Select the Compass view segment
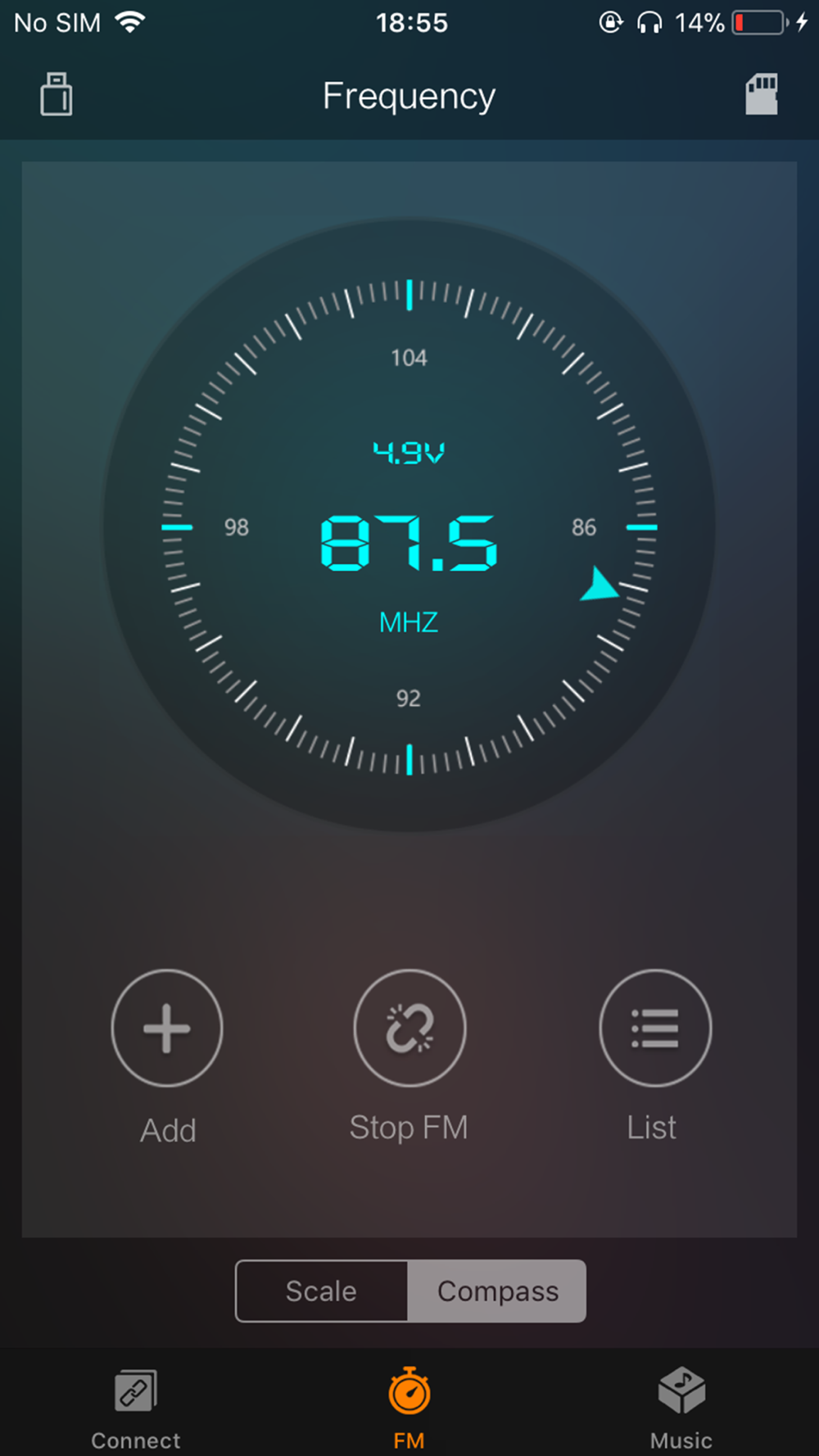The height and width of the screenshot is (1456, 819). (x=497, y=1291)
